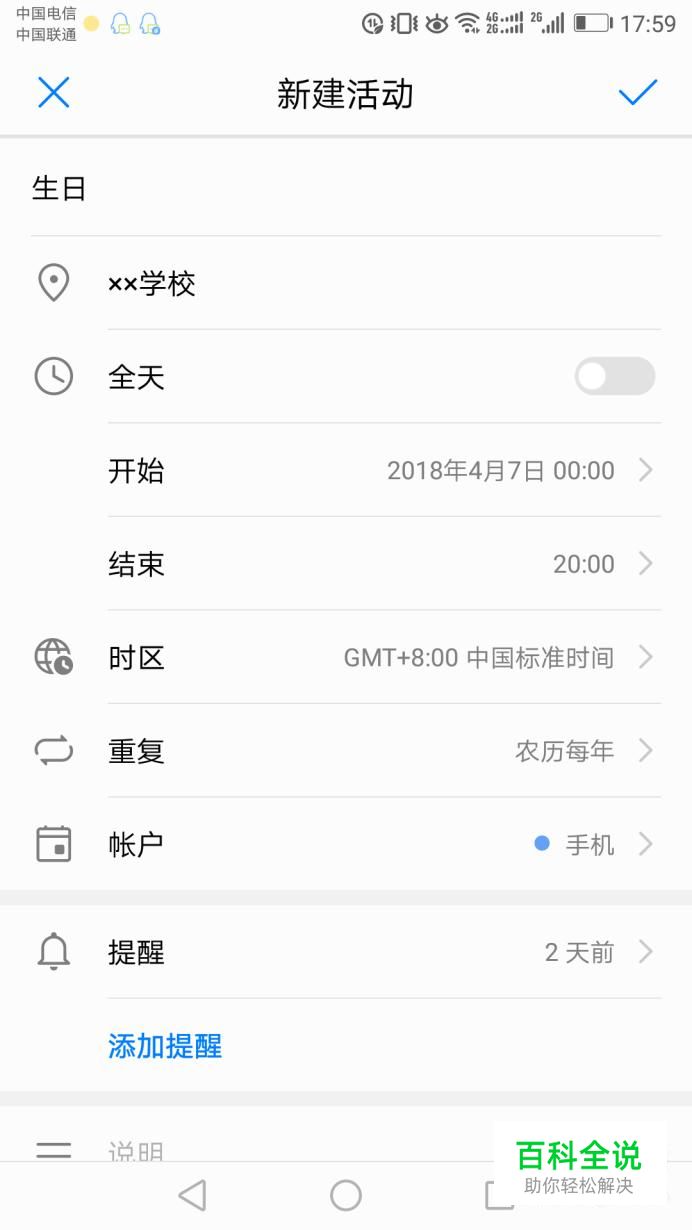Toggle the 全天 all-day switch
Screen dimensions: 692x1230
tap(614, 376)
